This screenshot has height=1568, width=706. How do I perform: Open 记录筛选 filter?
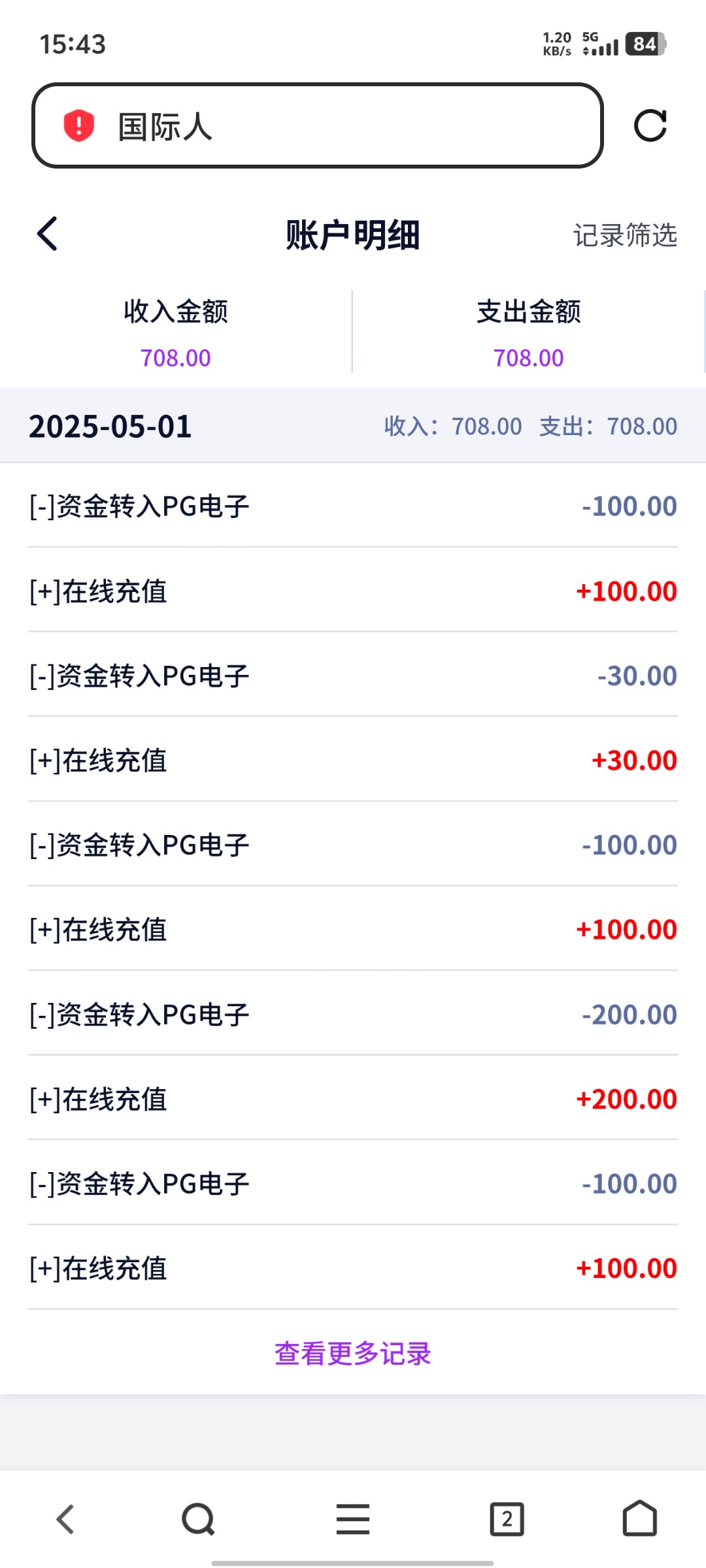tap(625, 235)
